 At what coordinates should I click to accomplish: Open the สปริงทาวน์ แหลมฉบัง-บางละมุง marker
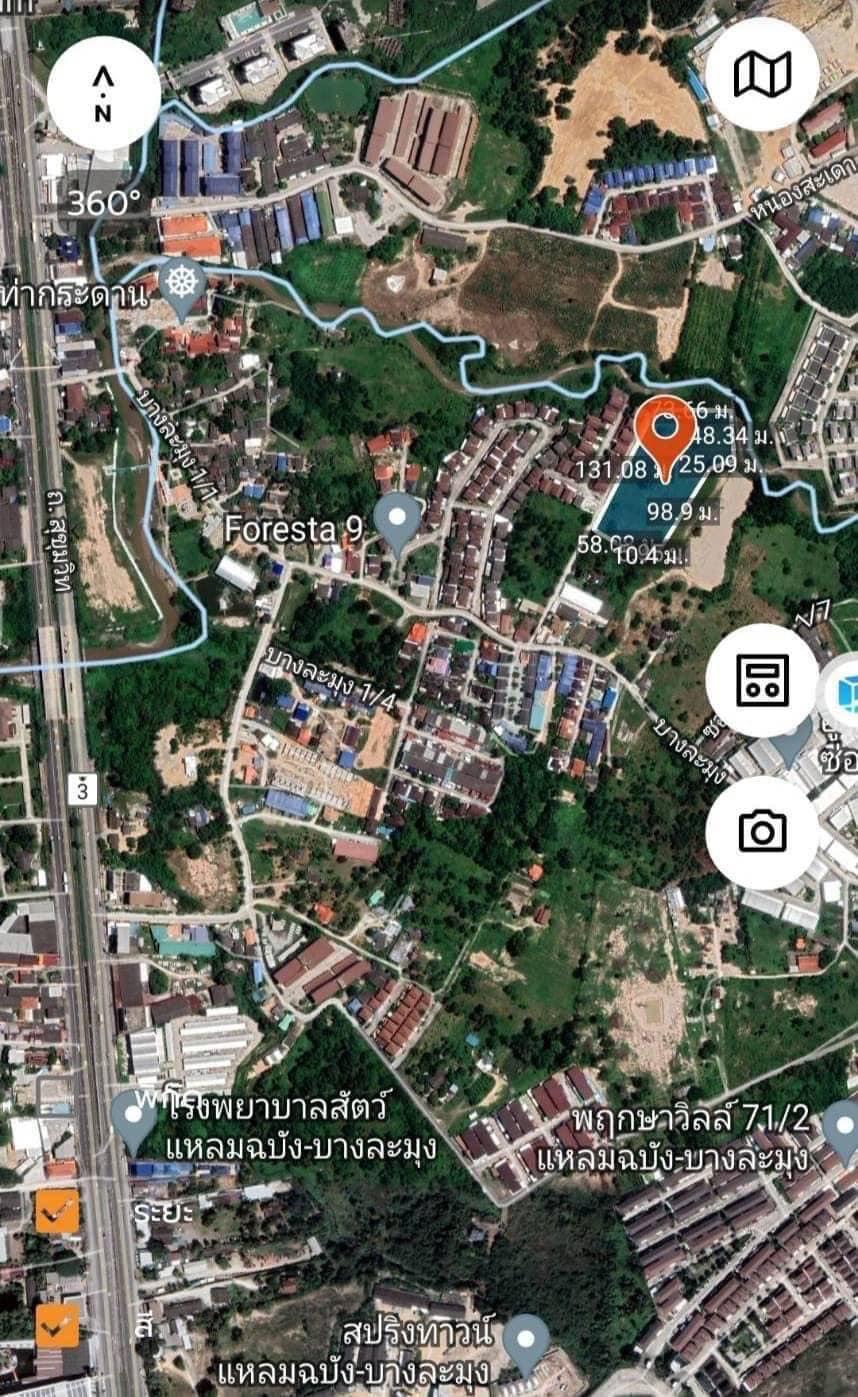(526, 1345)
